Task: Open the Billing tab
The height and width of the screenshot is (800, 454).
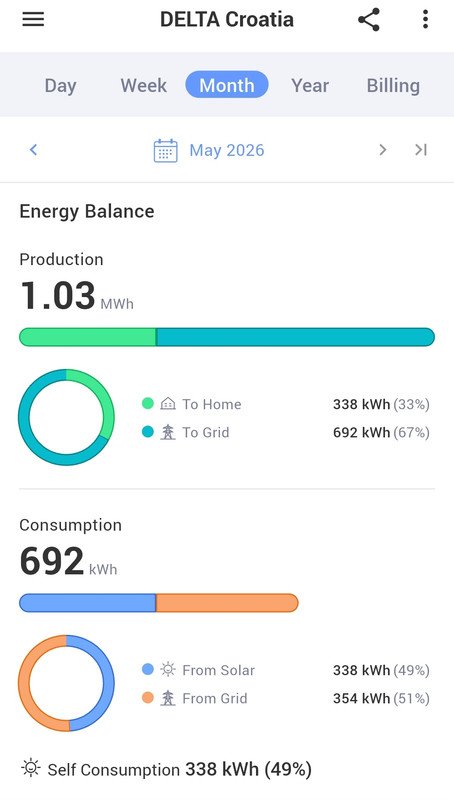Action: 393,85
